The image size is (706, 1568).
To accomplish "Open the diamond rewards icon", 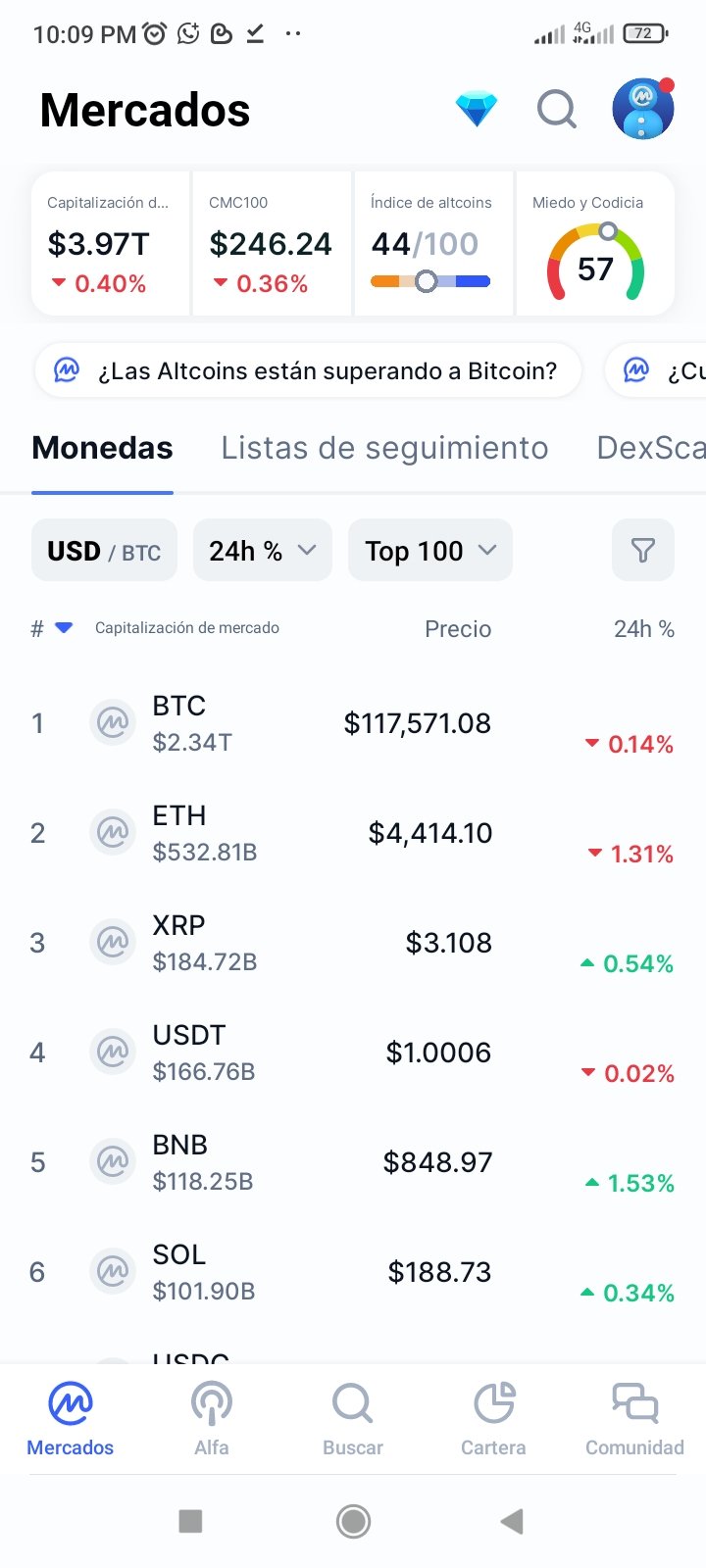I will pyautogui.click(x=477, y=109).
